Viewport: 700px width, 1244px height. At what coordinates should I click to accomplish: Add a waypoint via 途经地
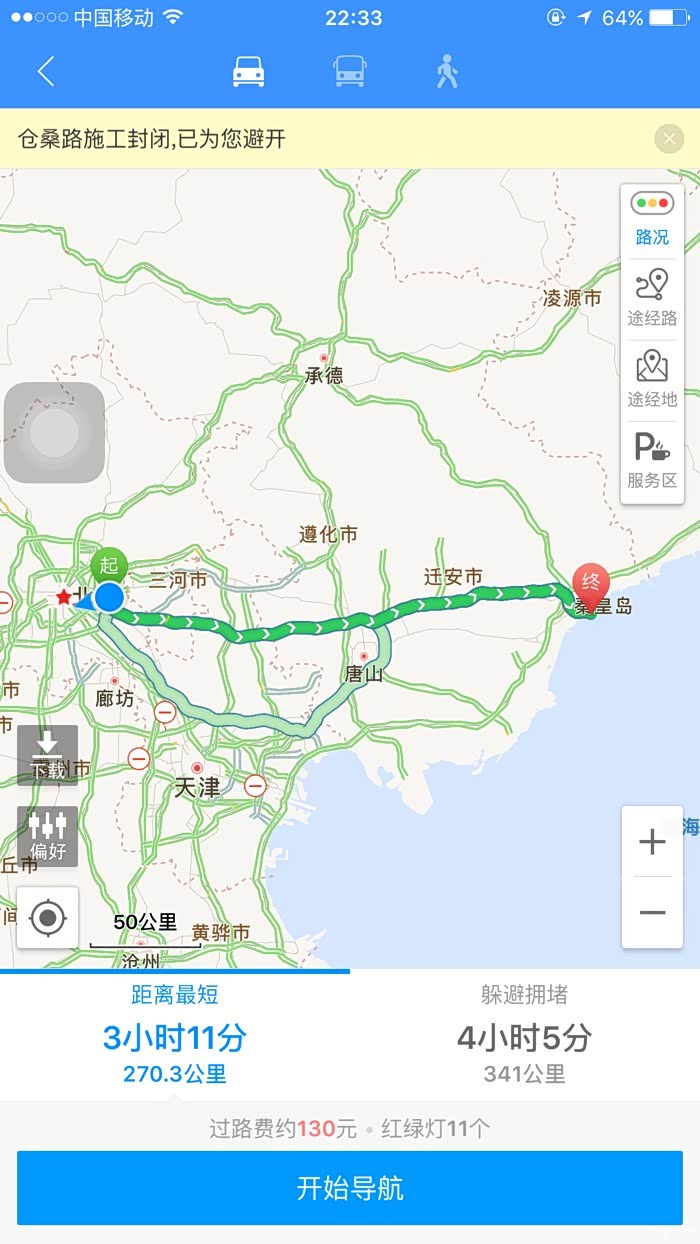[x=652, y=379]
